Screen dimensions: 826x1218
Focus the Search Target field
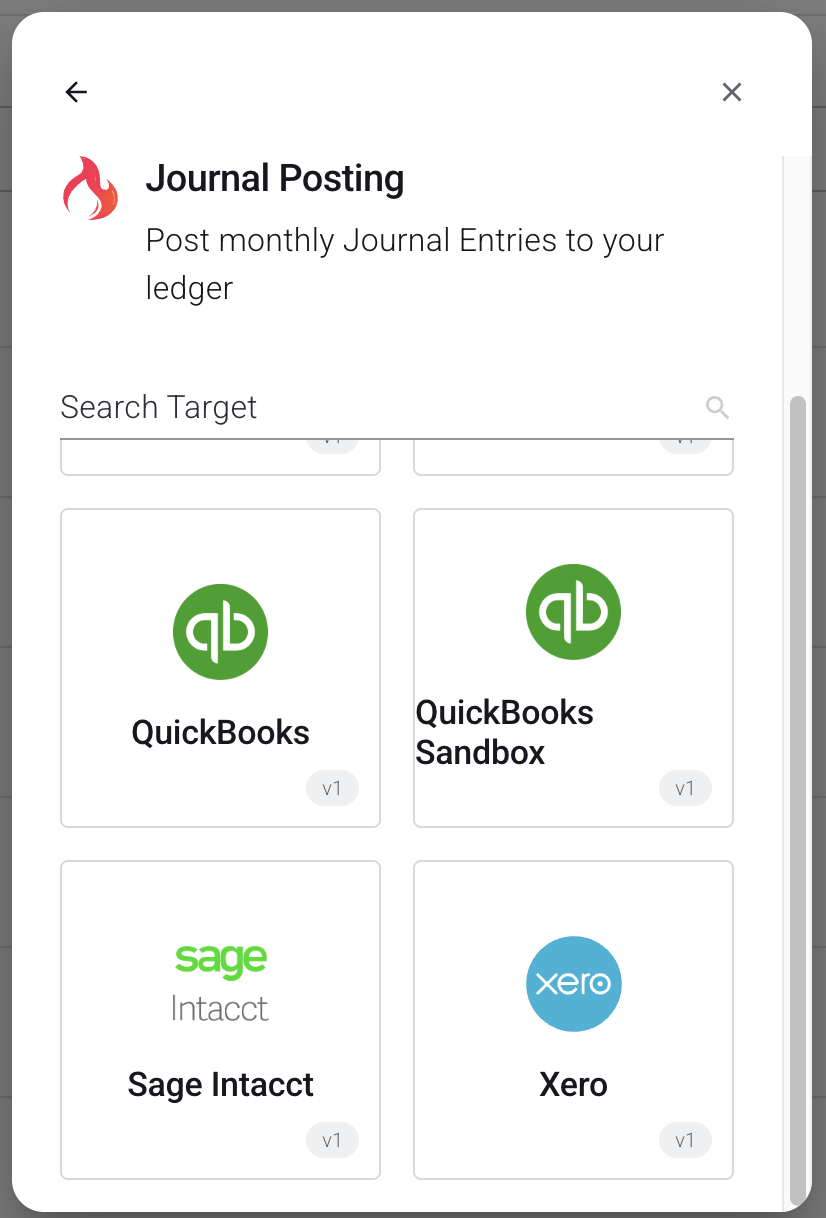(380, 408)
